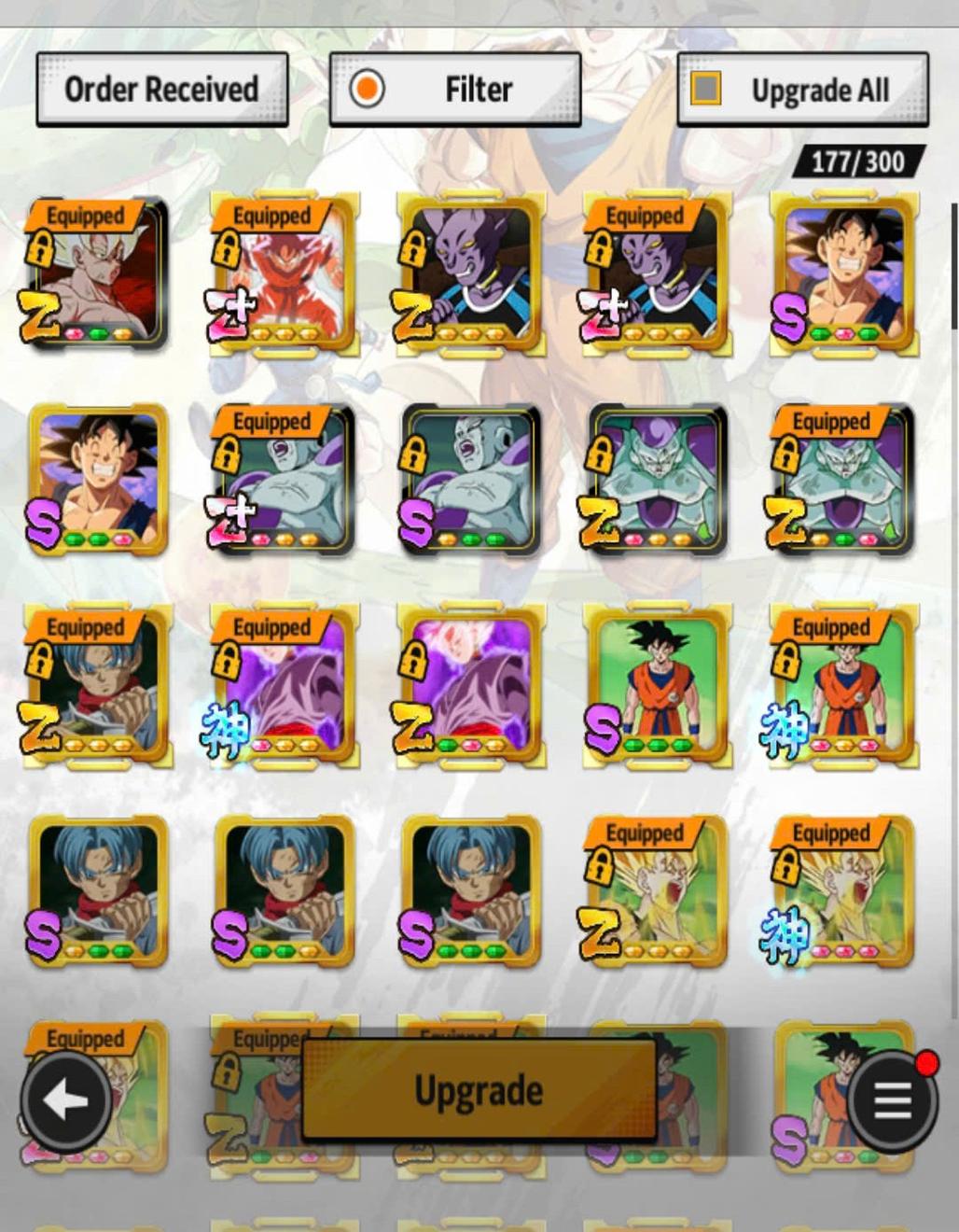This screenshot has height=1232, width=959.
Task: Open the Order Received sort button
Action: coord(161,90)
